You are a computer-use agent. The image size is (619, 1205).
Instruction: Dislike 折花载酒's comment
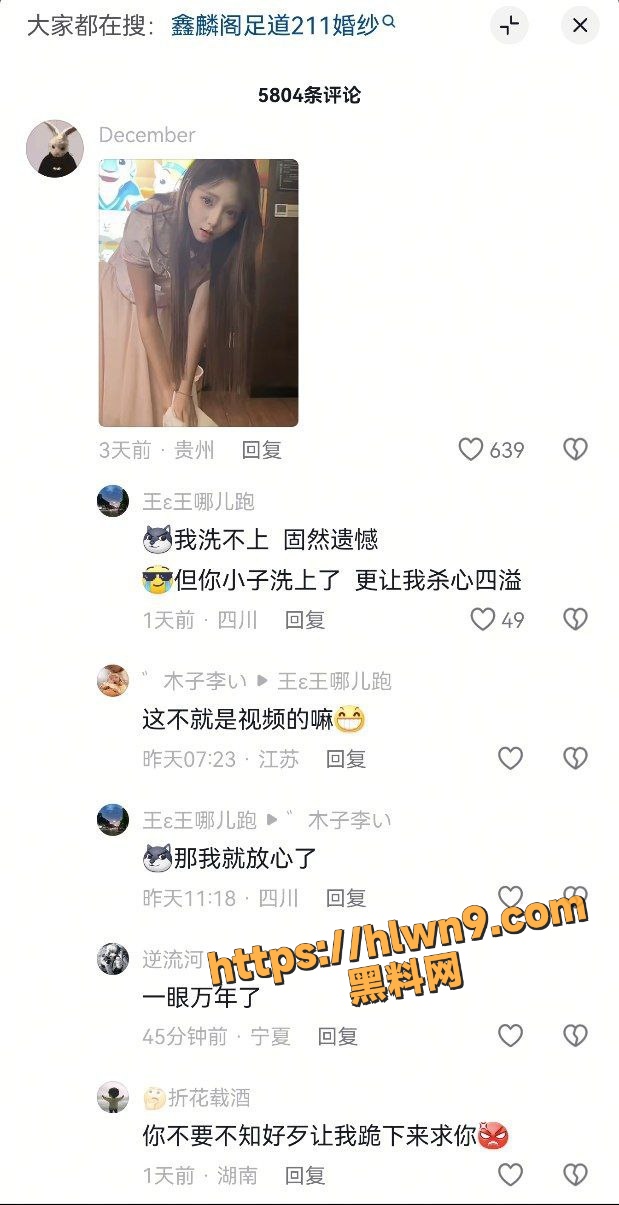575,1175
